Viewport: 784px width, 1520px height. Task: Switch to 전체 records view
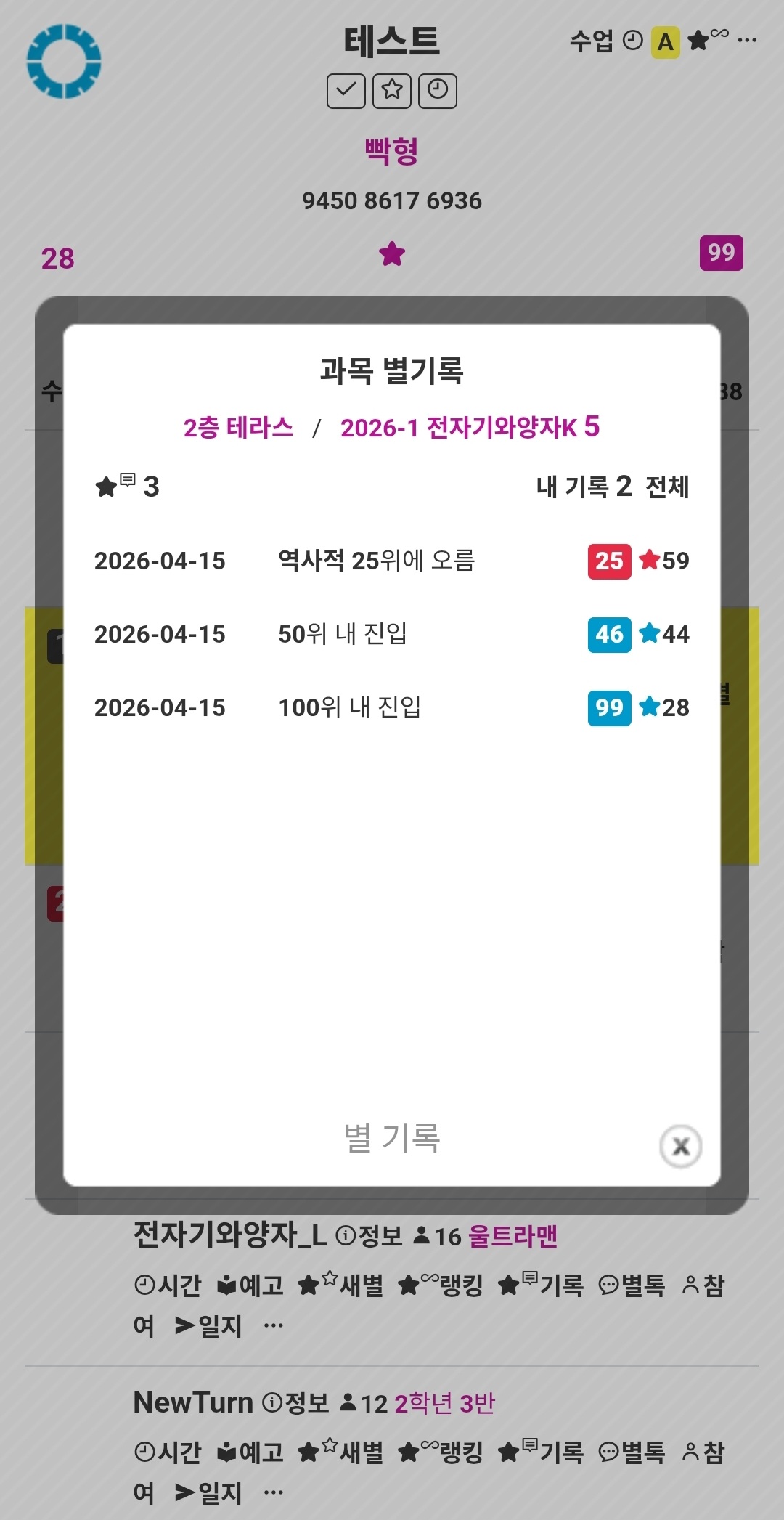pyautogui.click(x=667, y=487)
